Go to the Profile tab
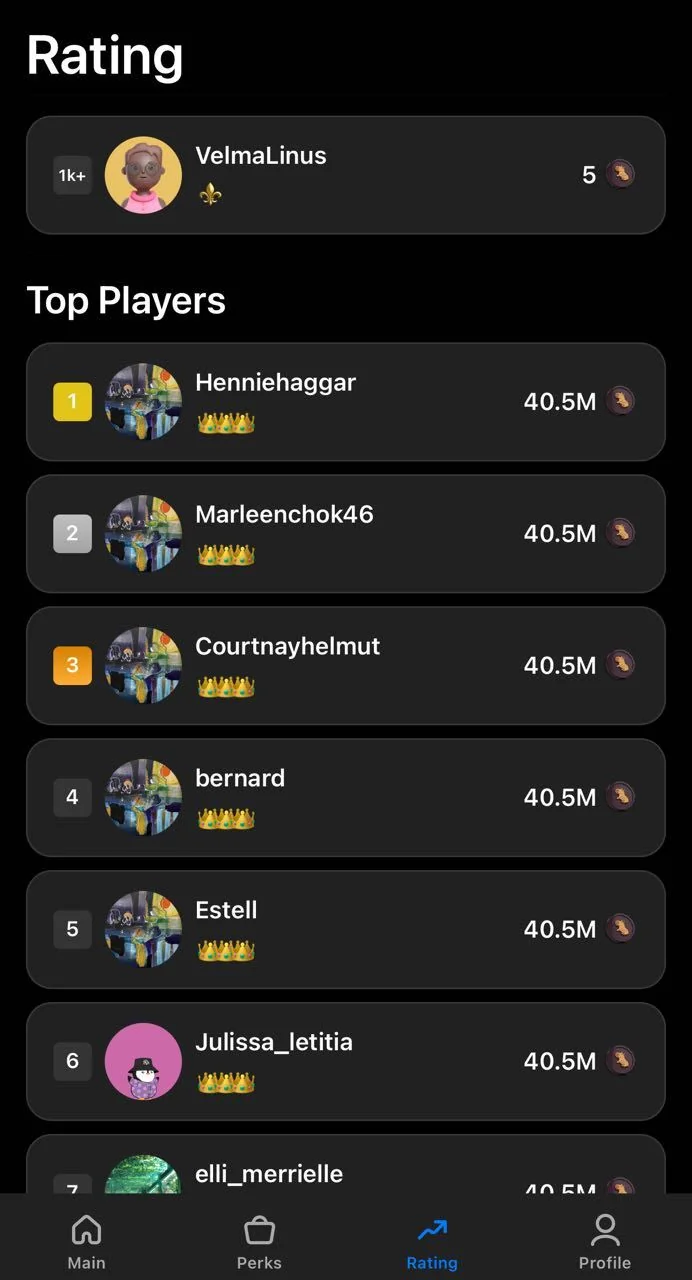This screenshot has height=1280, width=692. tap(605, 1242)
